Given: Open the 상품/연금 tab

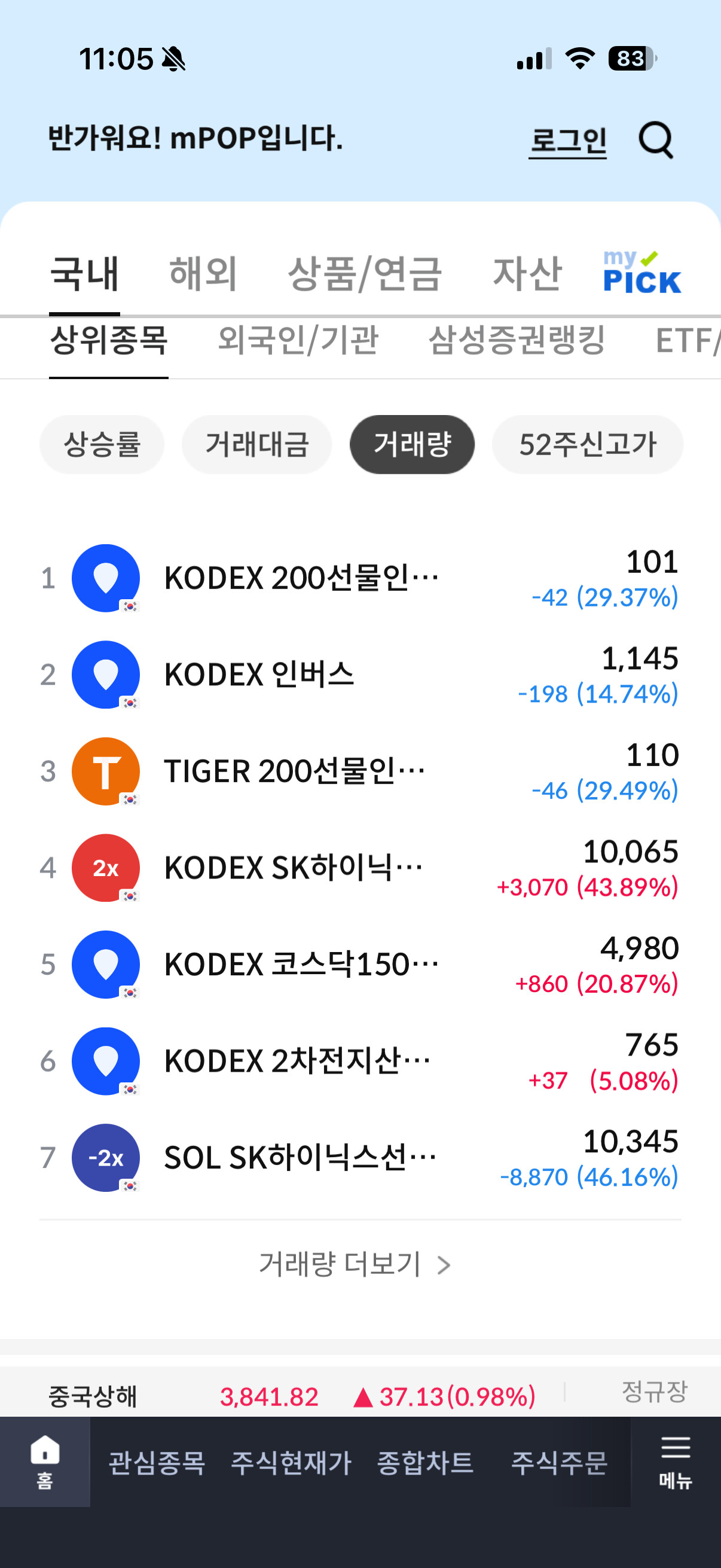Looking at the screenshot, I should click(x=365, y=273).
